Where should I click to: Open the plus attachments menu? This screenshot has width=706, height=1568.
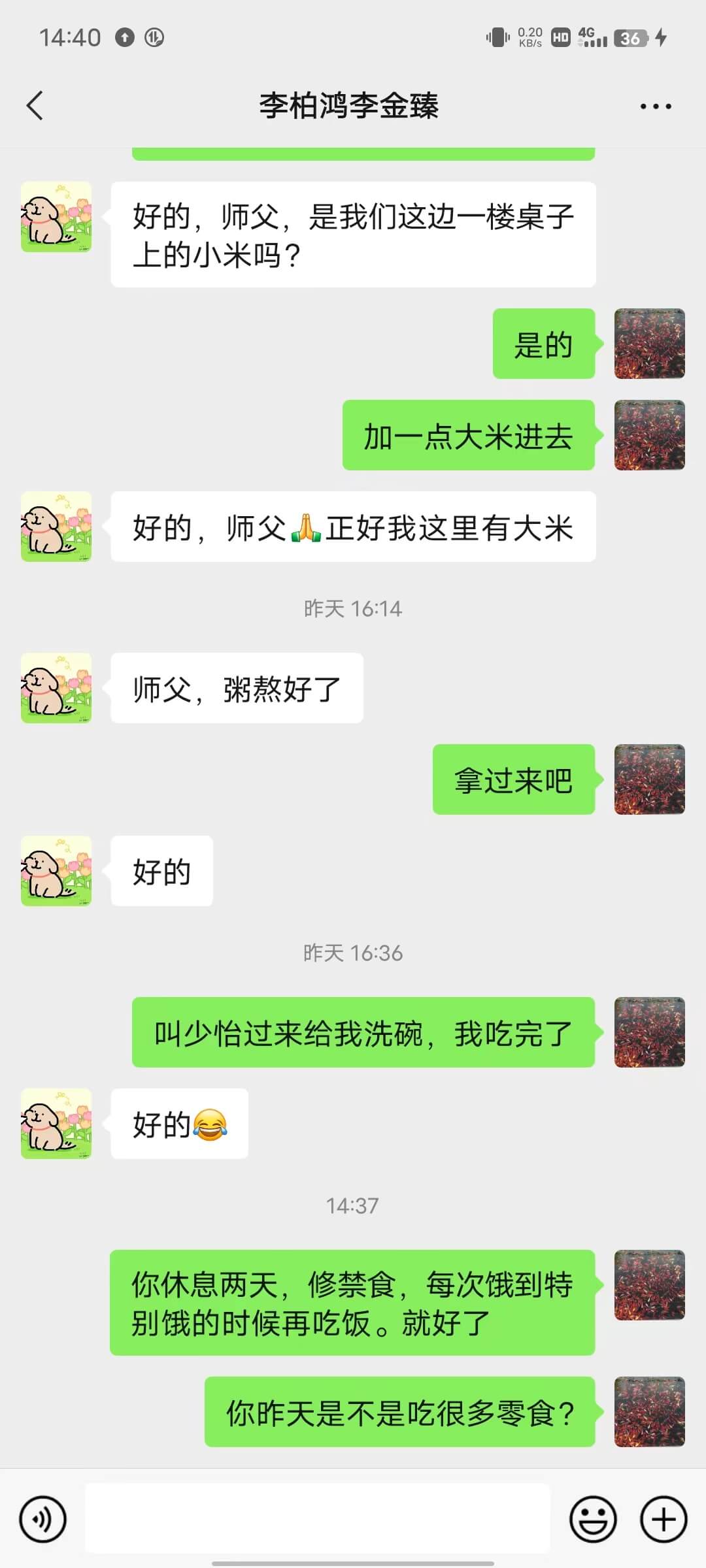pyautogui.click(x=663, y=1519)
